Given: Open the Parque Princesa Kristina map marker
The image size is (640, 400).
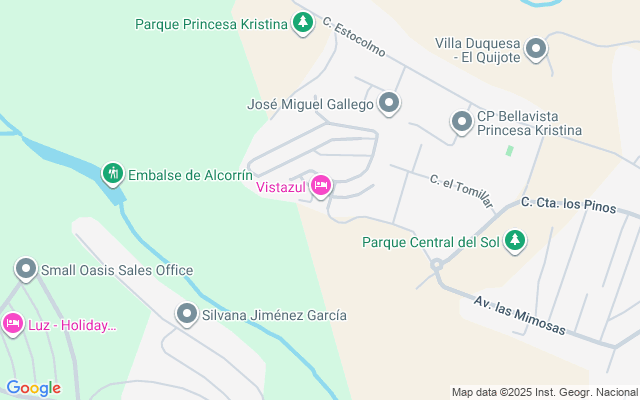Looking at the screenshot, I should pyautogui.click(x=303, y=22).
